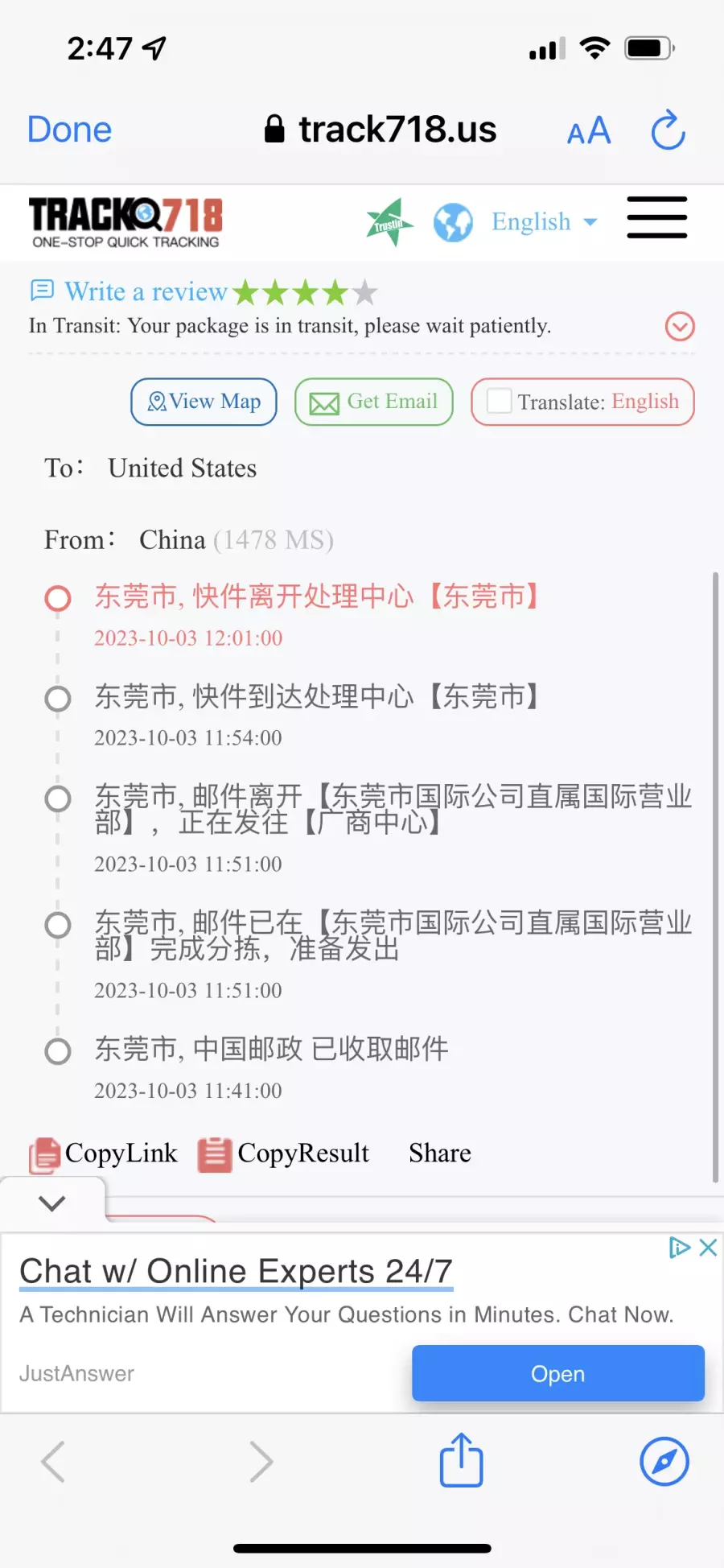The width and height of the screenshot is (724, 1568).
Task: Open the AA text size options
Action: (x=589, y=130)
